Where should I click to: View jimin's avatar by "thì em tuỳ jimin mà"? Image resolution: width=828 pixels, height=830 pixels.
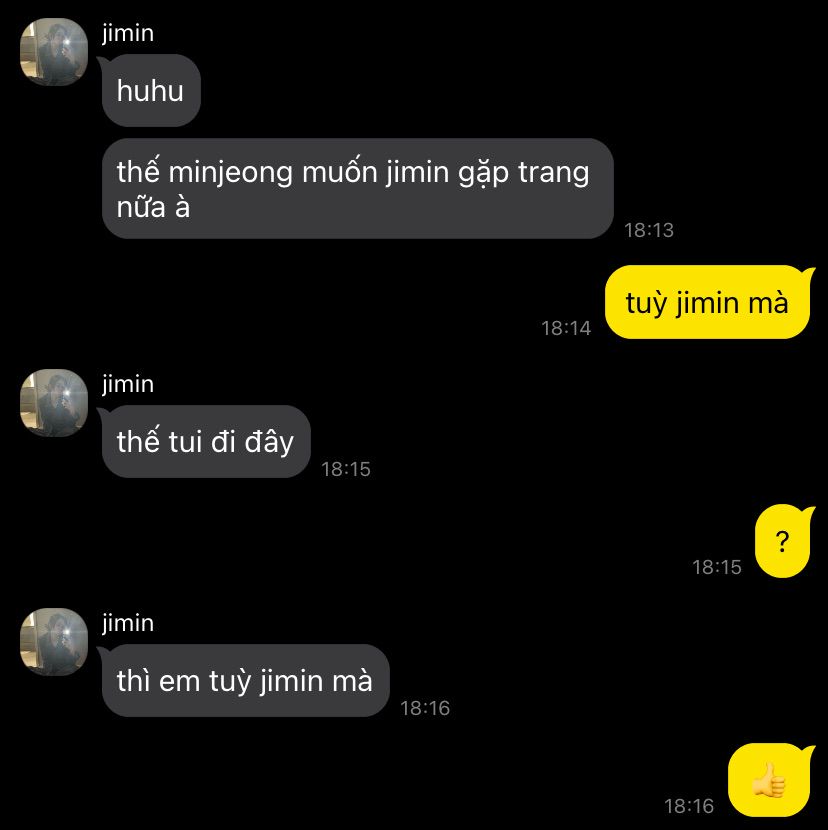[x=54, y=642]
